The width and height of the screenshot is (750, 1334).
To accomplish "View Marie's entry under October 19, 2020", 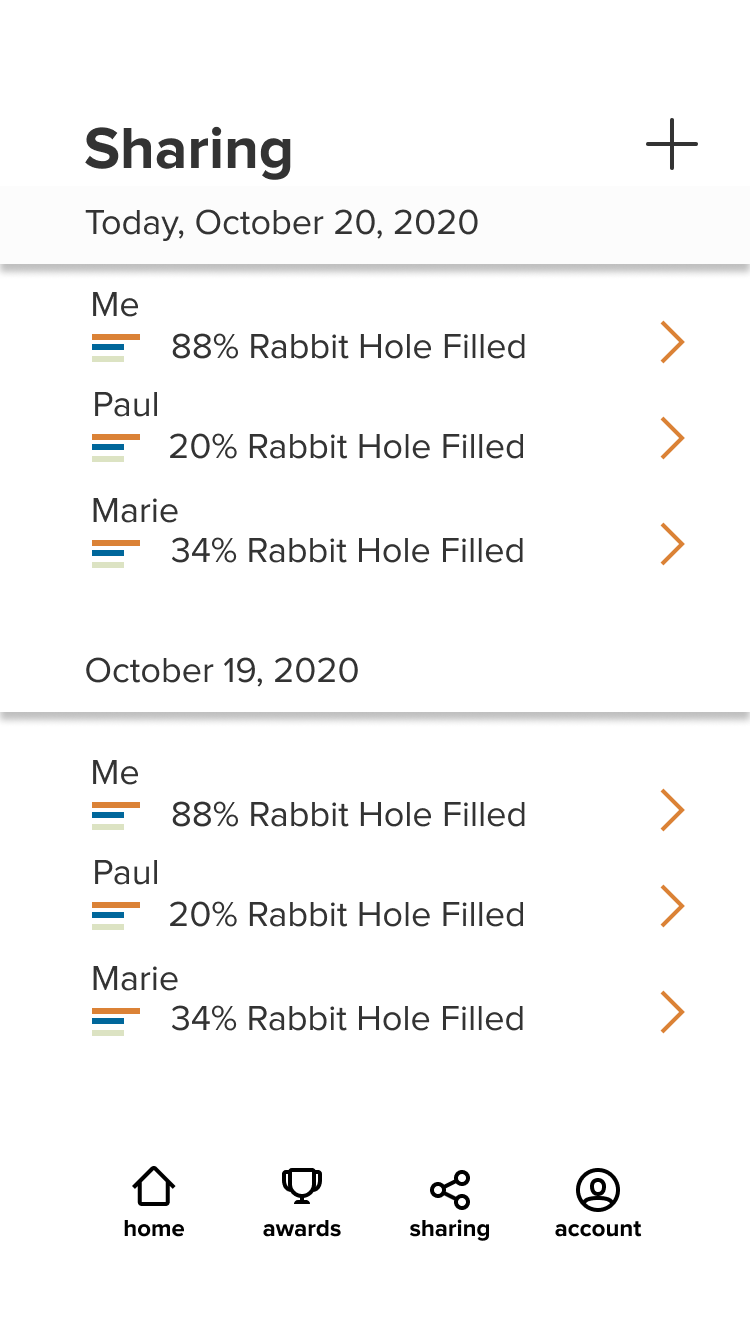I will tap(388, 1001).
